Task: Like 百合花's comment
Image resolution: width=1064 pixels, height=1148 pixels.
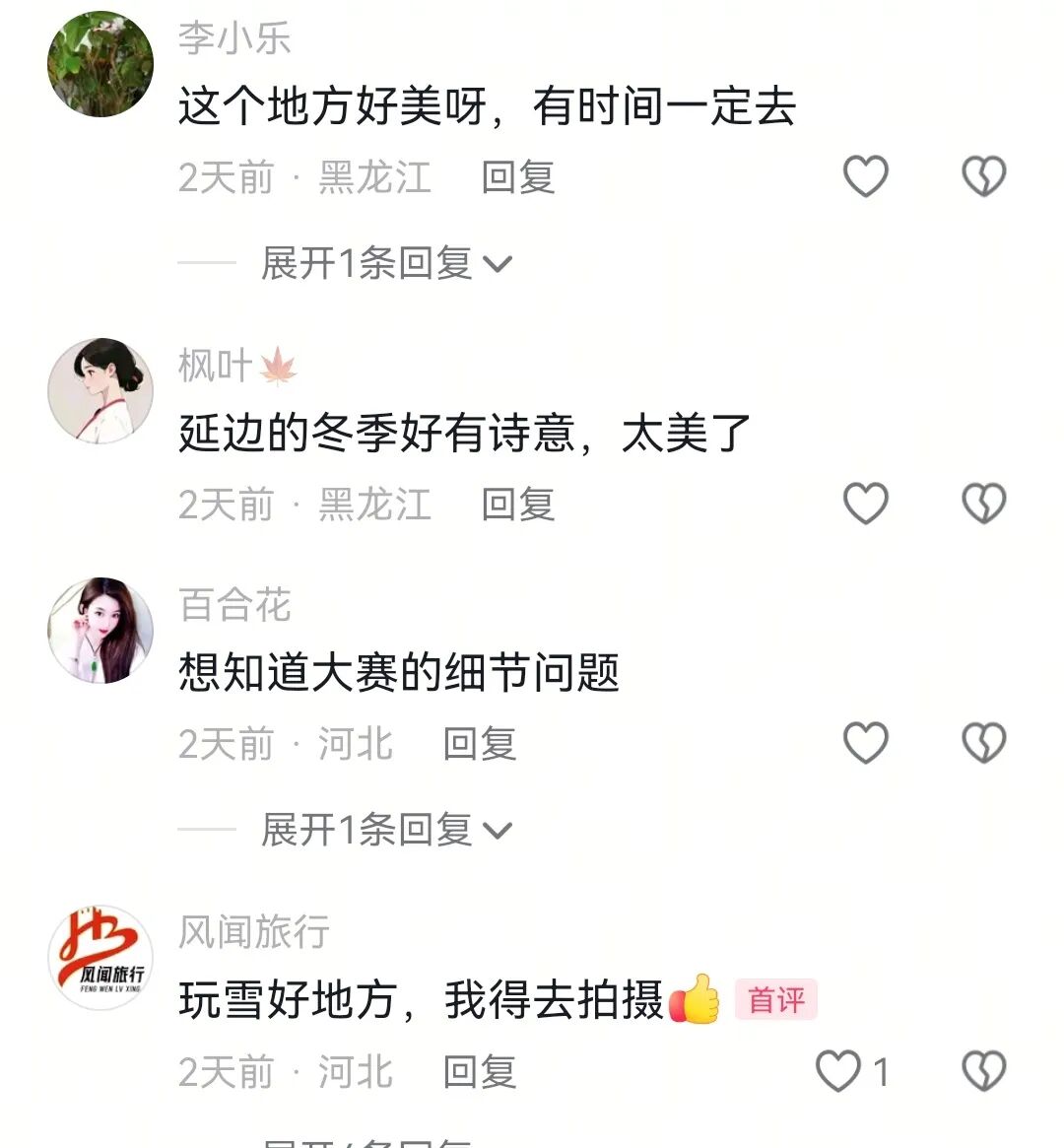Action: pos(866,743)
